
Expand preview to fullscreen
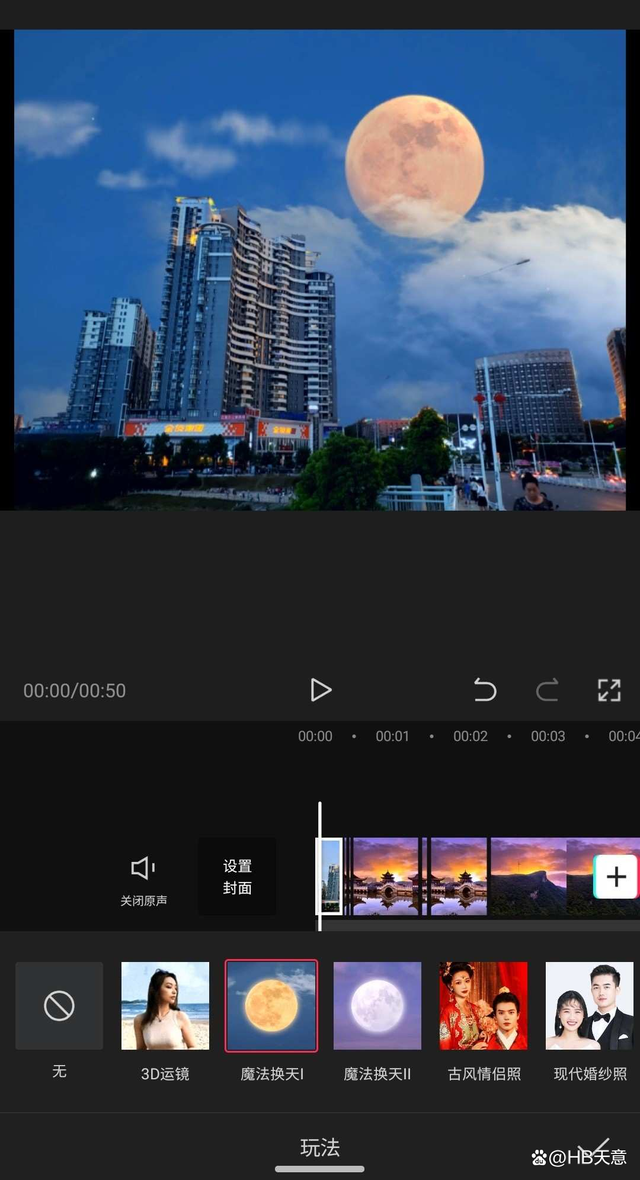609,690
